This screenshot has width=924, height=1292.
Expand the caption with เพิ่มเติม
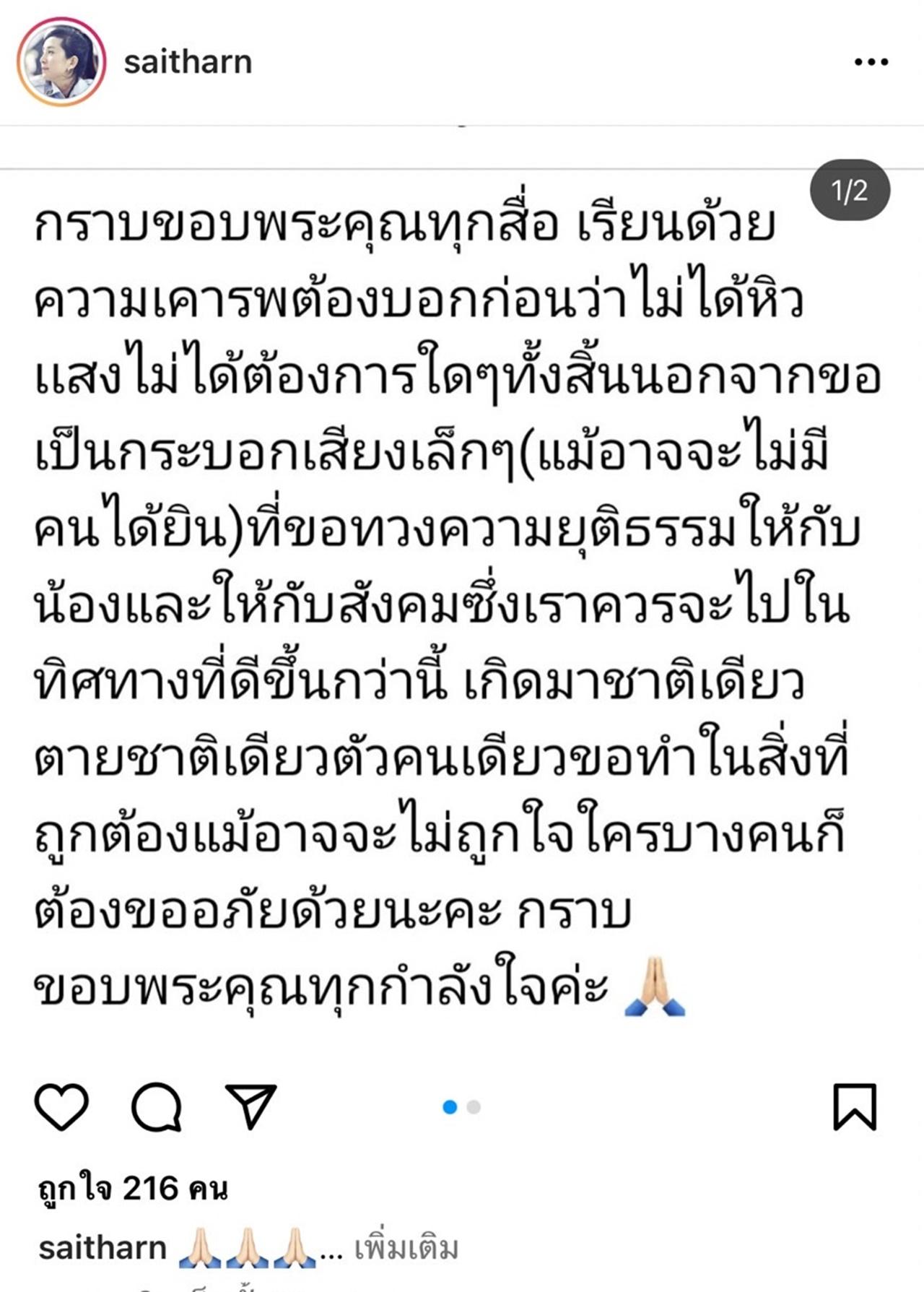pos(406,1248)
